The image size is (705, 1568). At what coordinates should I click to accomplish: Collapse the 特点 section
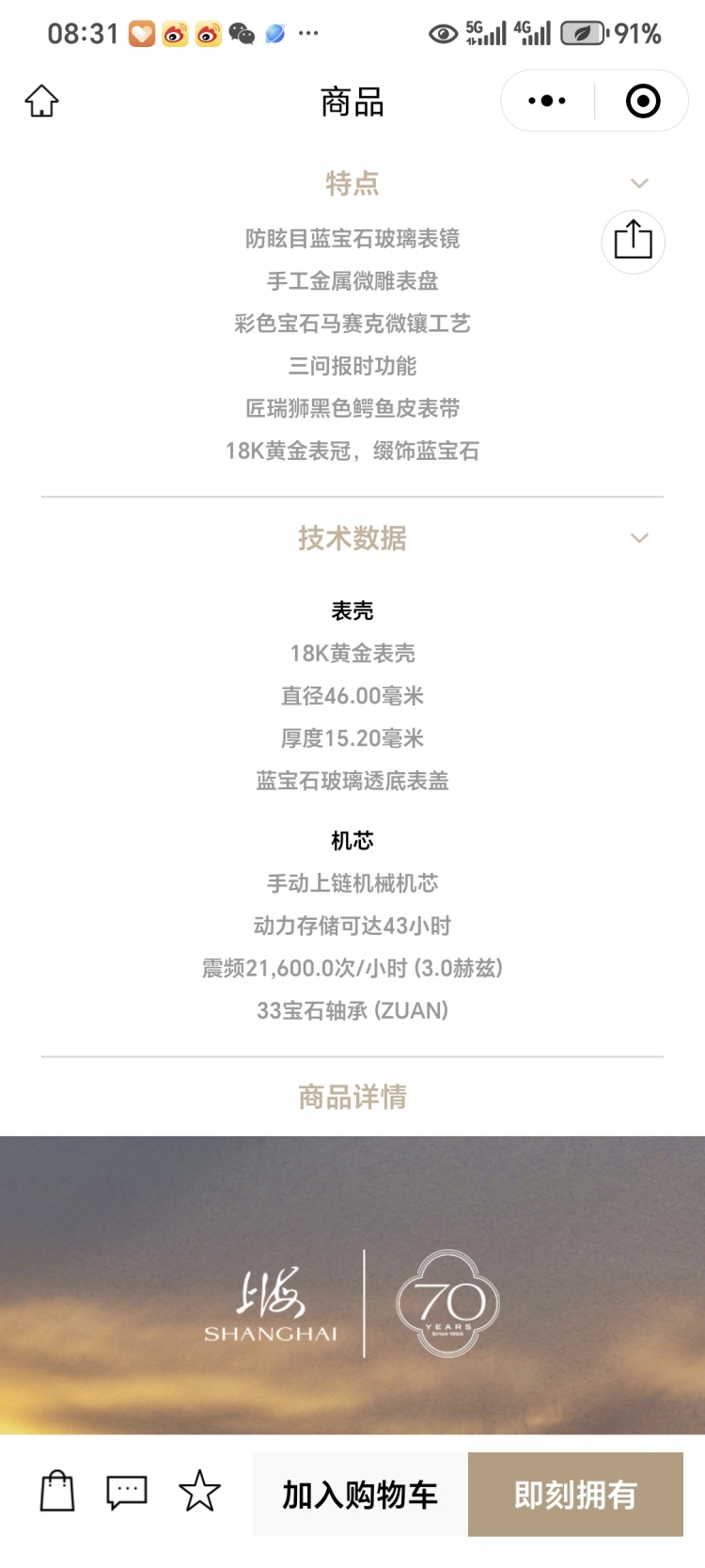point(639,183)
